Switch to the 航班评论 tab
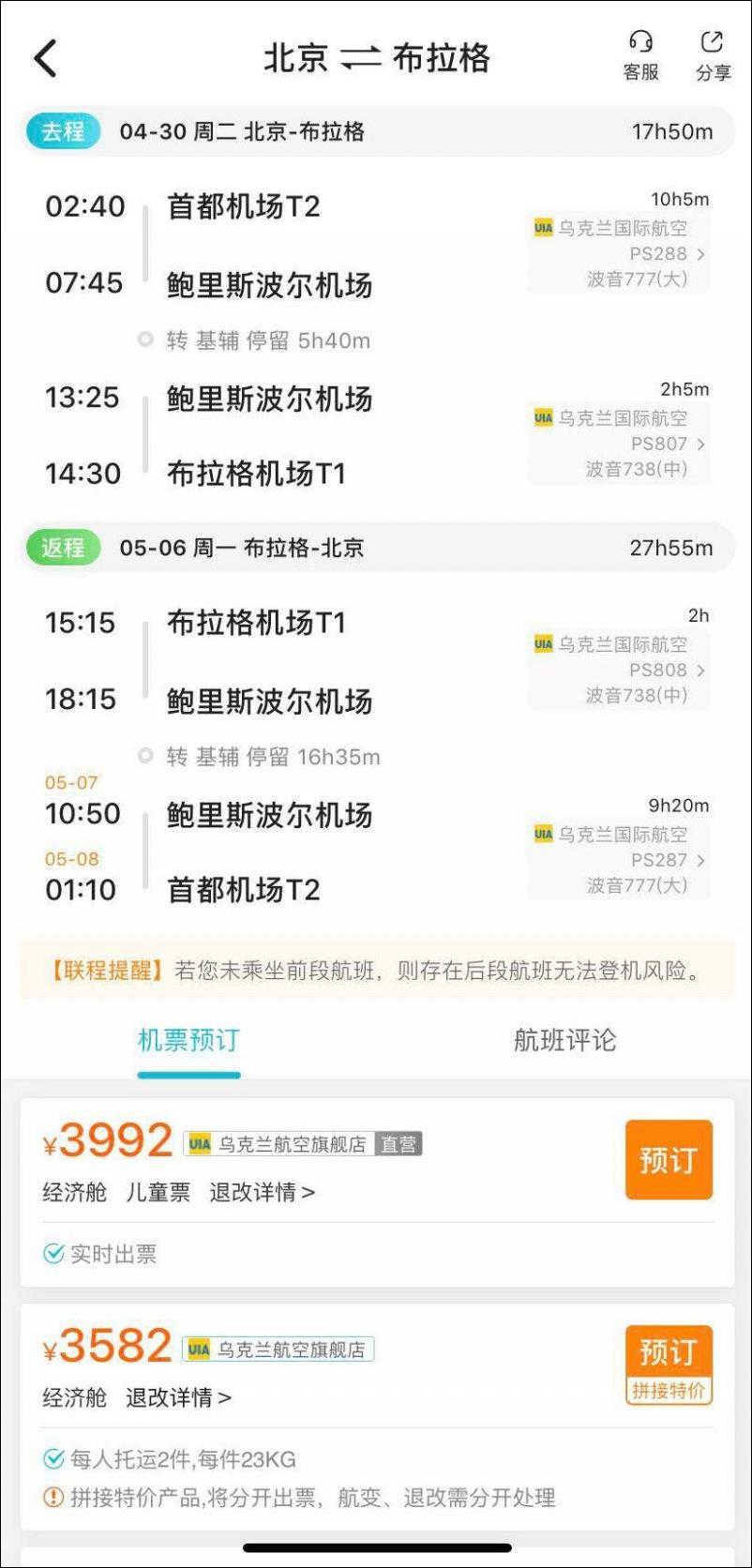This screenshot has width=752, height=1568. point(564,1040)
